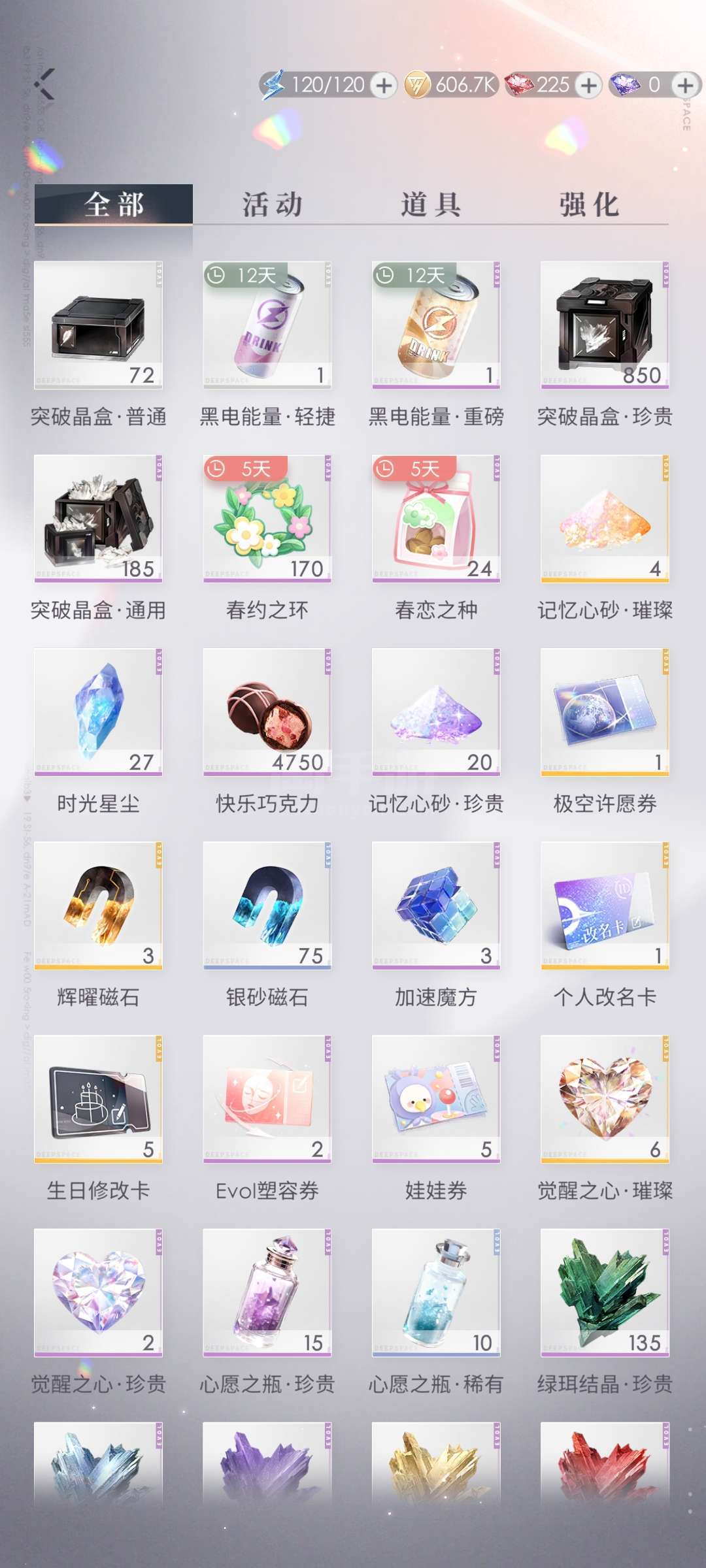
Task: Open the 生日修改卡 item
Action: click(x=98, y=1099)
